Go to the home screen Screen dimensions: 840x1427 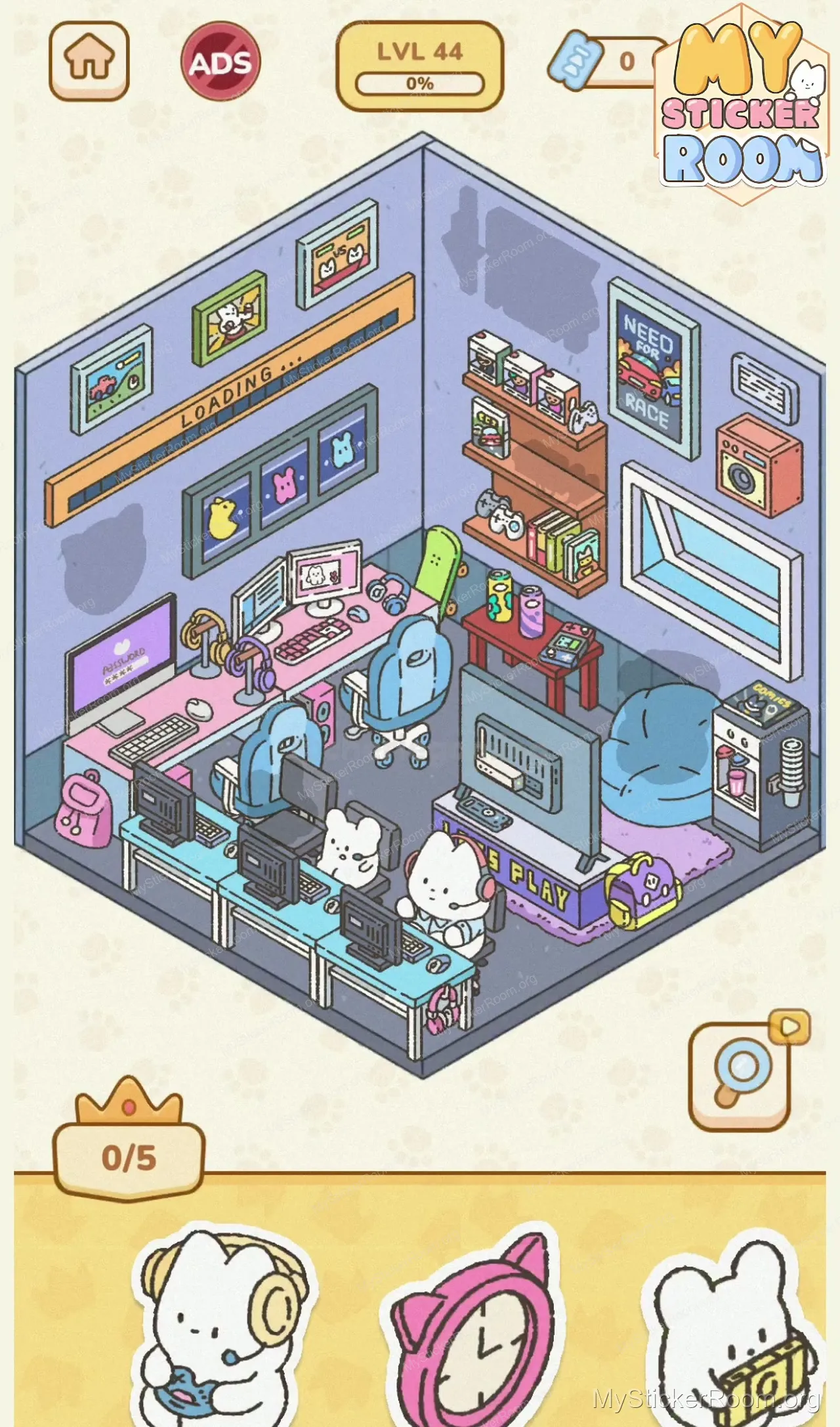tap(89, 60)
